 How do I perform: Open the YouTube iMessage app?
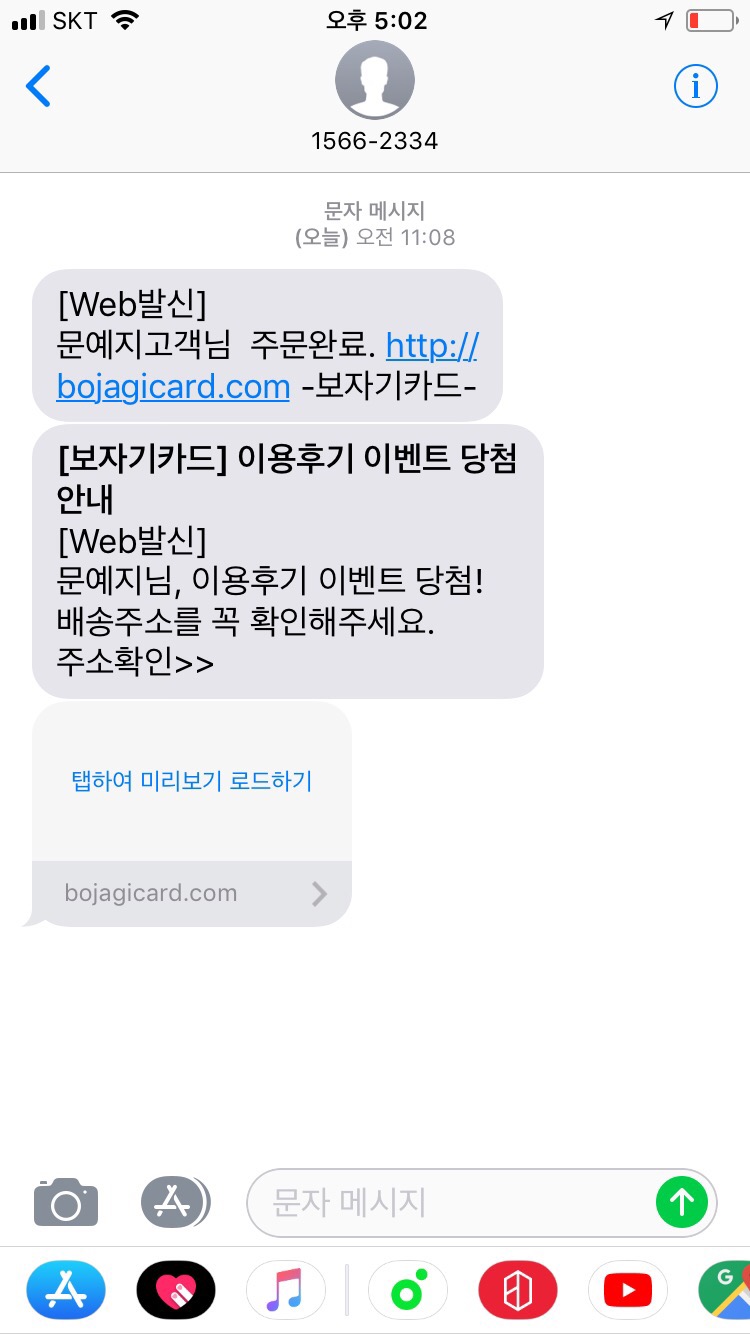point(628,1291)
